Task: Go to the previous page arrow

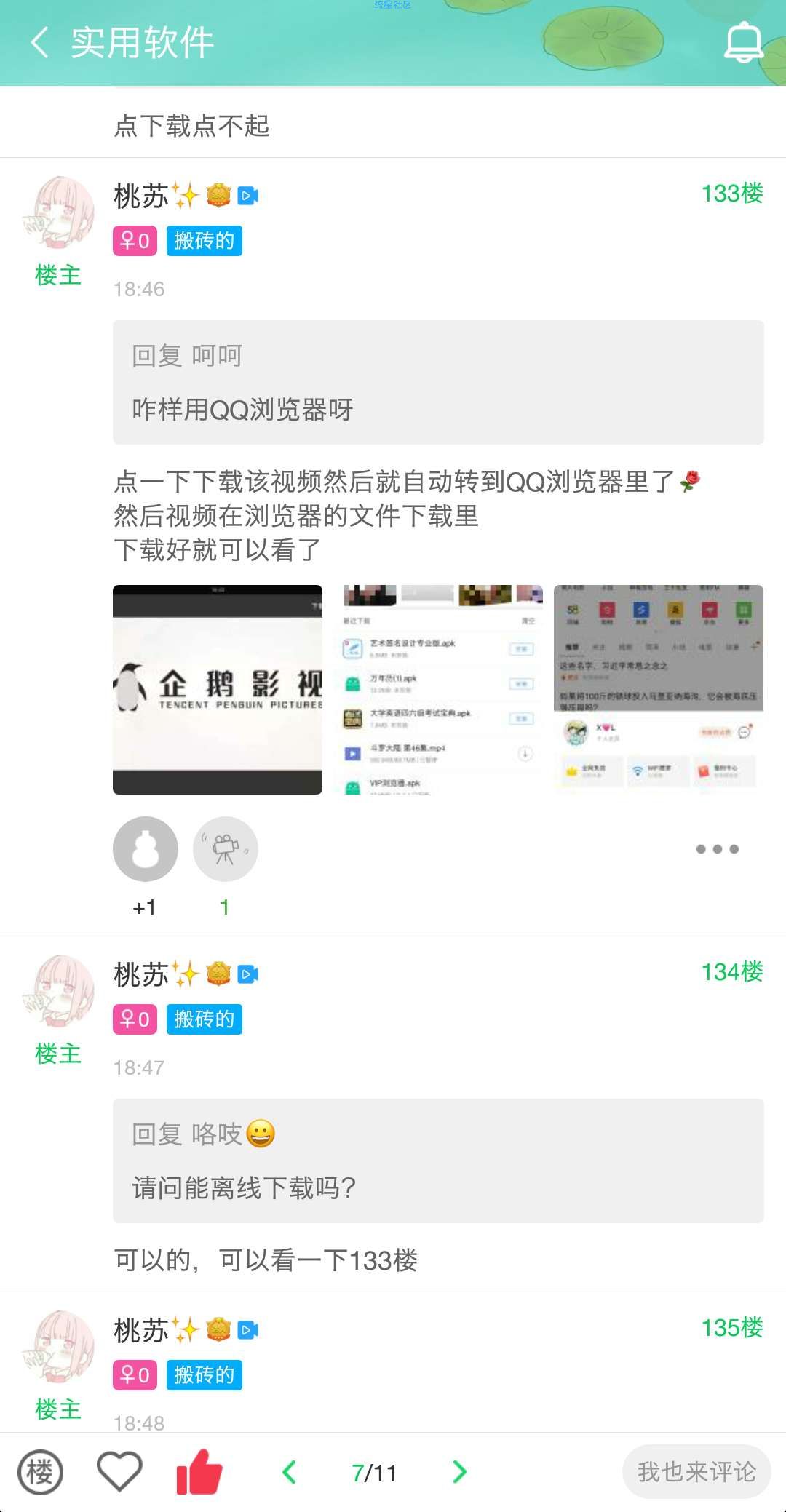Action: click(290, 1472)
